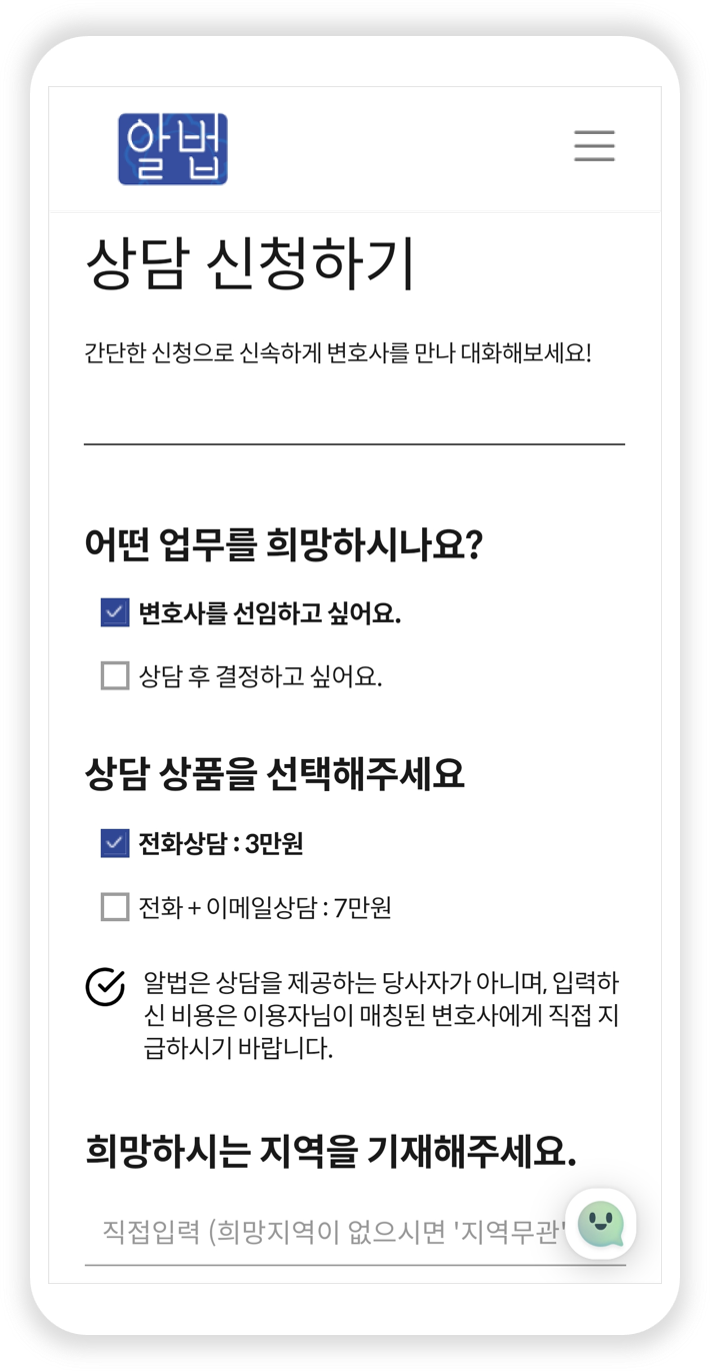The height and width of the screenshot is (1371, 710).
Task: Uncheck '변호사를 선임하고 싶어요' option
Action: tap(115, 613)
